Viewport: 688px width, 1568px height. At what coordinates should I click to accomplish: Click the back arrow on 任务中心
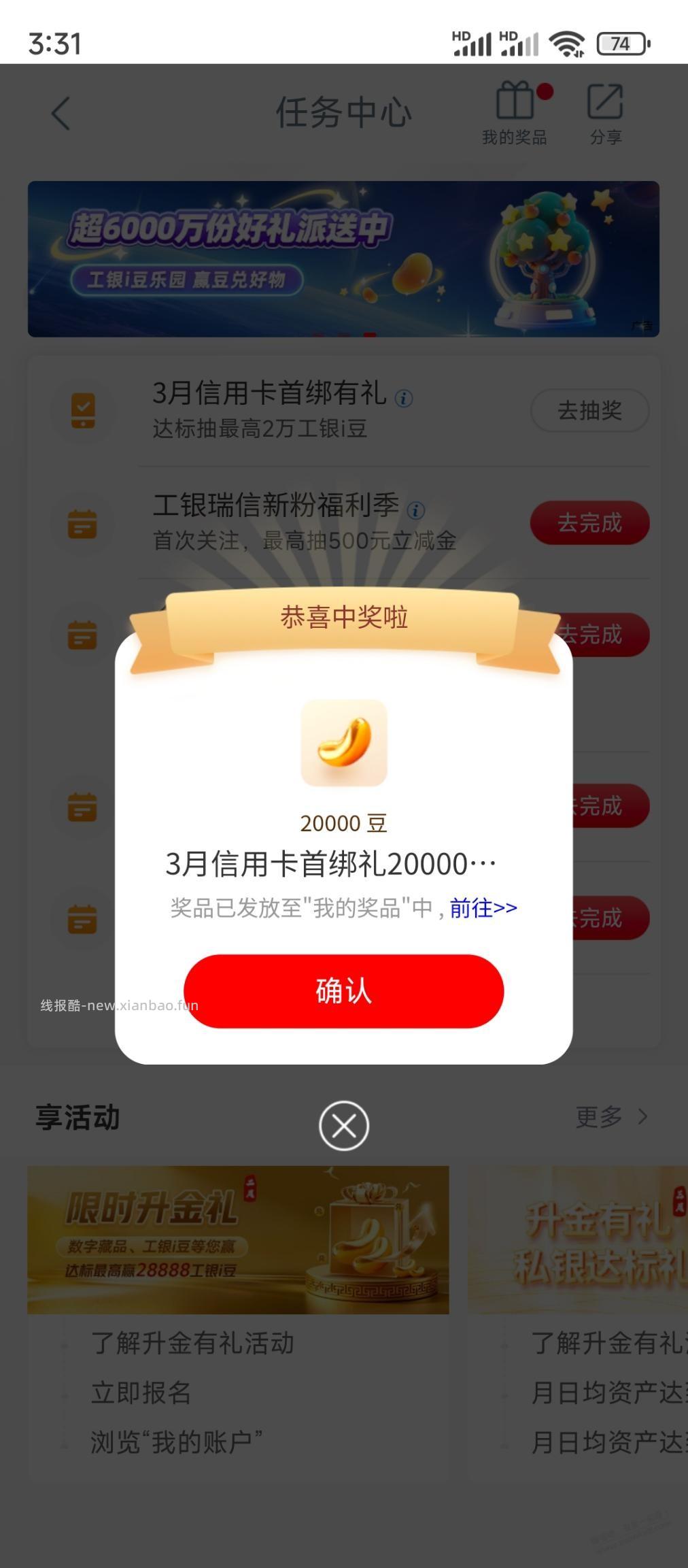(60, 112)
